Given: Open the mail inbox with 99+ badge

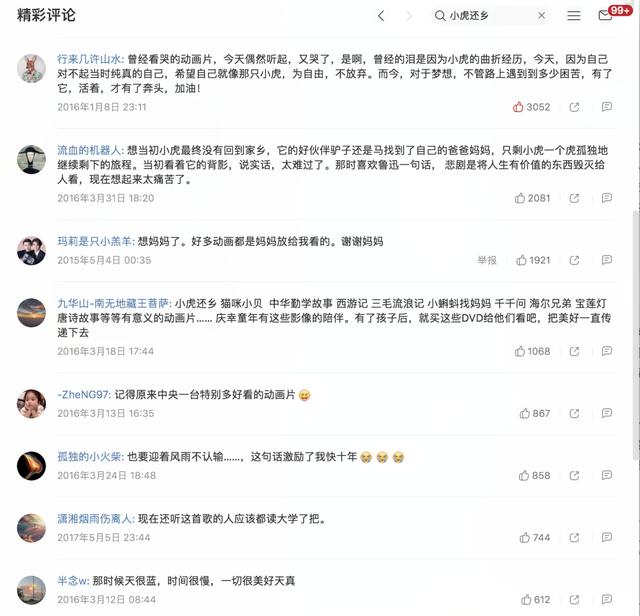Looking at the screenshot, I should pos(606,16).
